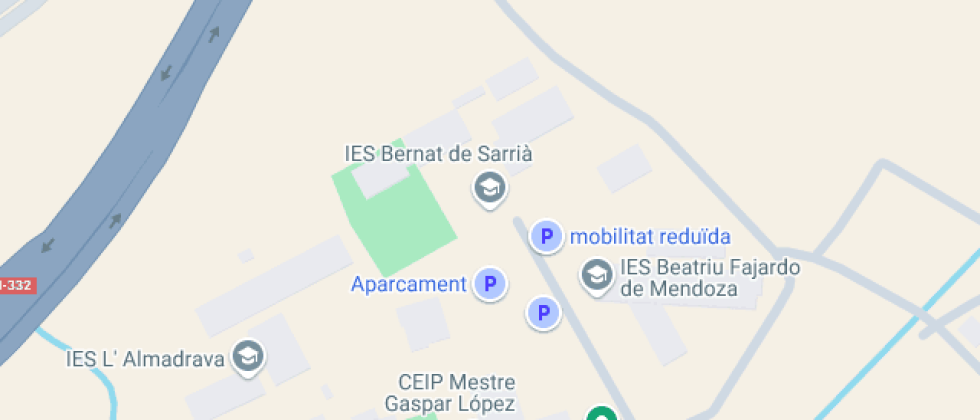Select the mobilitat reduïda parking marker

coord(546,237)
